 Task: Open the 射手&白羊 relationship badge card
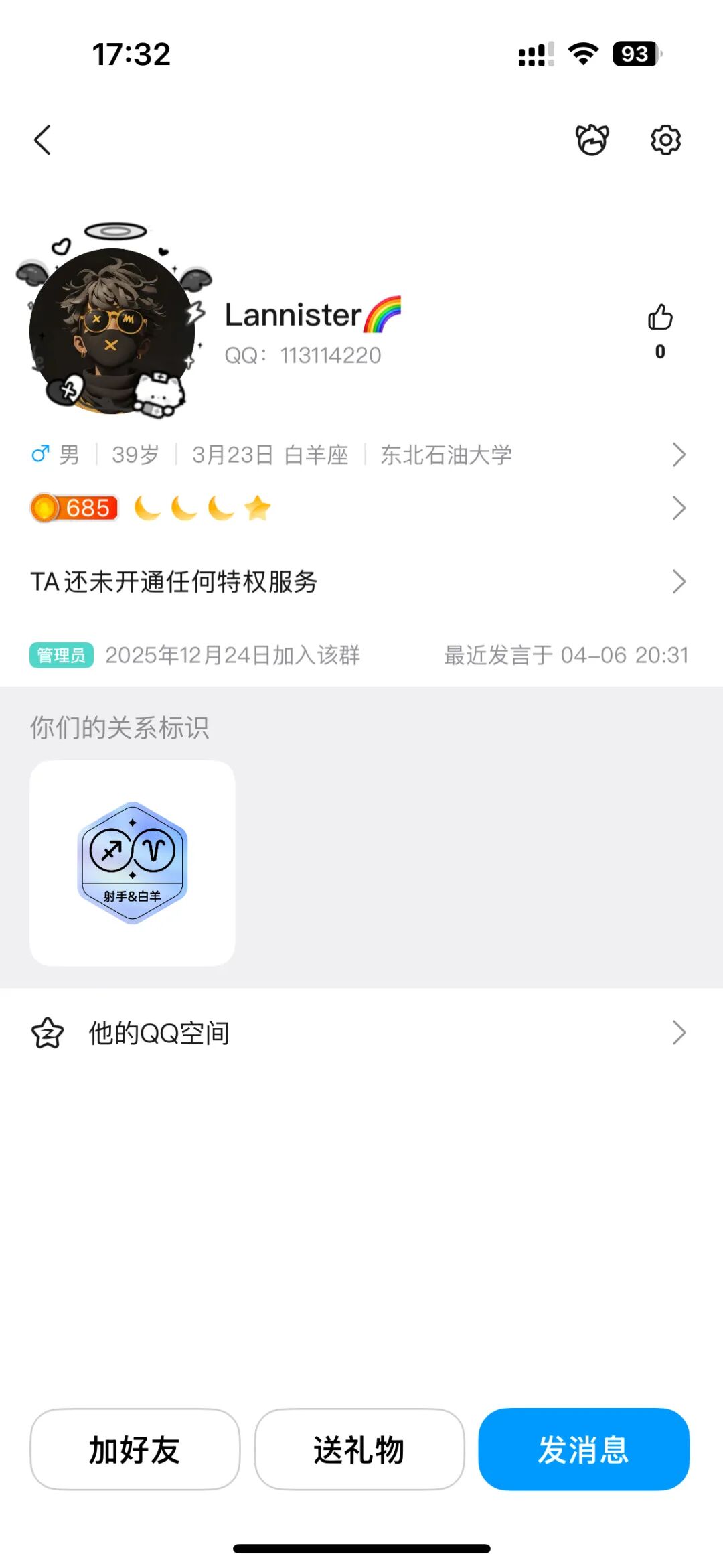(x=133, y=863)
